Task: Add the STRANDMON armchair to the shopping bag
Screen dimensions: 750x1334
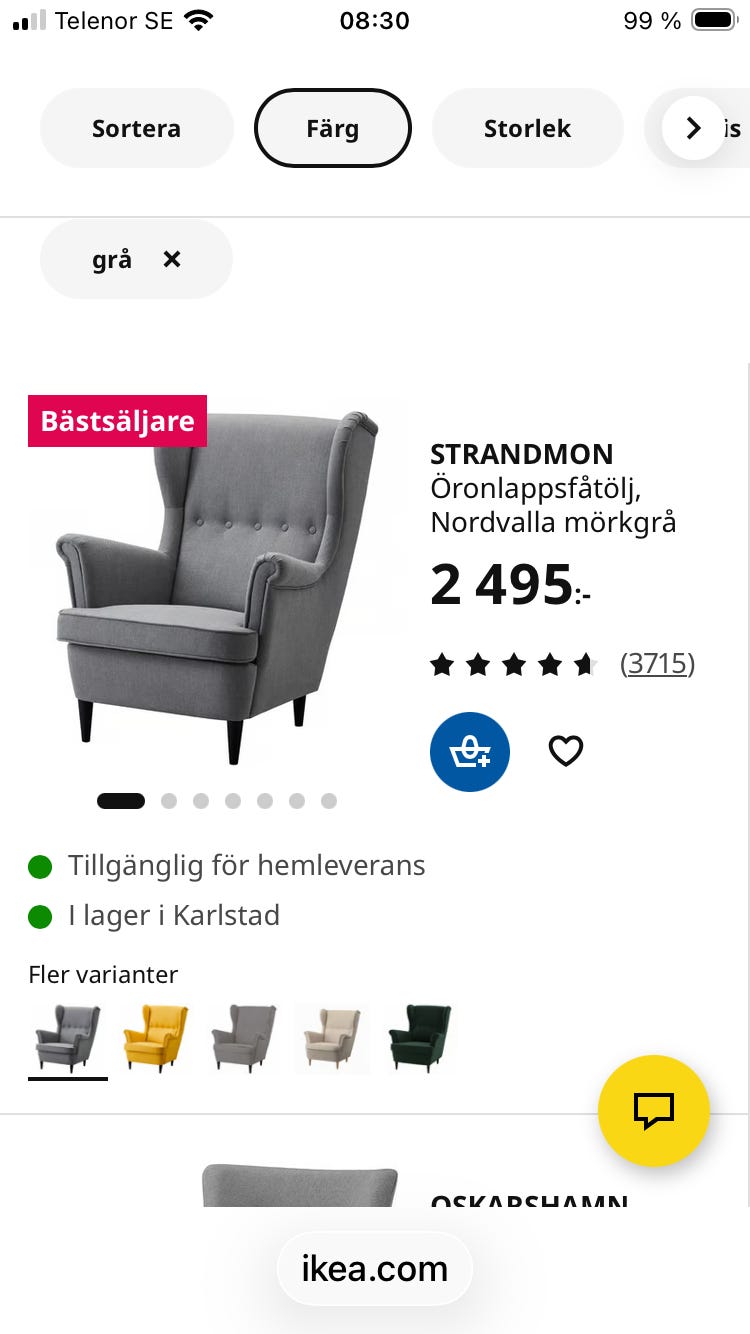Action: (470, 751)
